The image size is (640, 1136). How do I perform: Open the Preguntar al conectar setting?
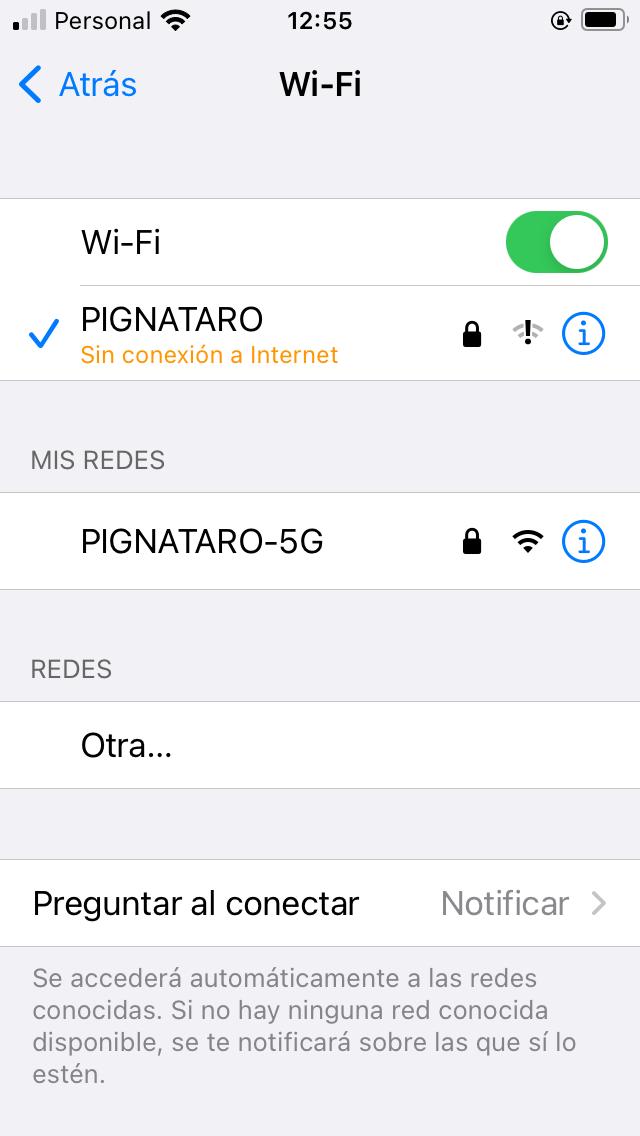[x=320, y=904]
